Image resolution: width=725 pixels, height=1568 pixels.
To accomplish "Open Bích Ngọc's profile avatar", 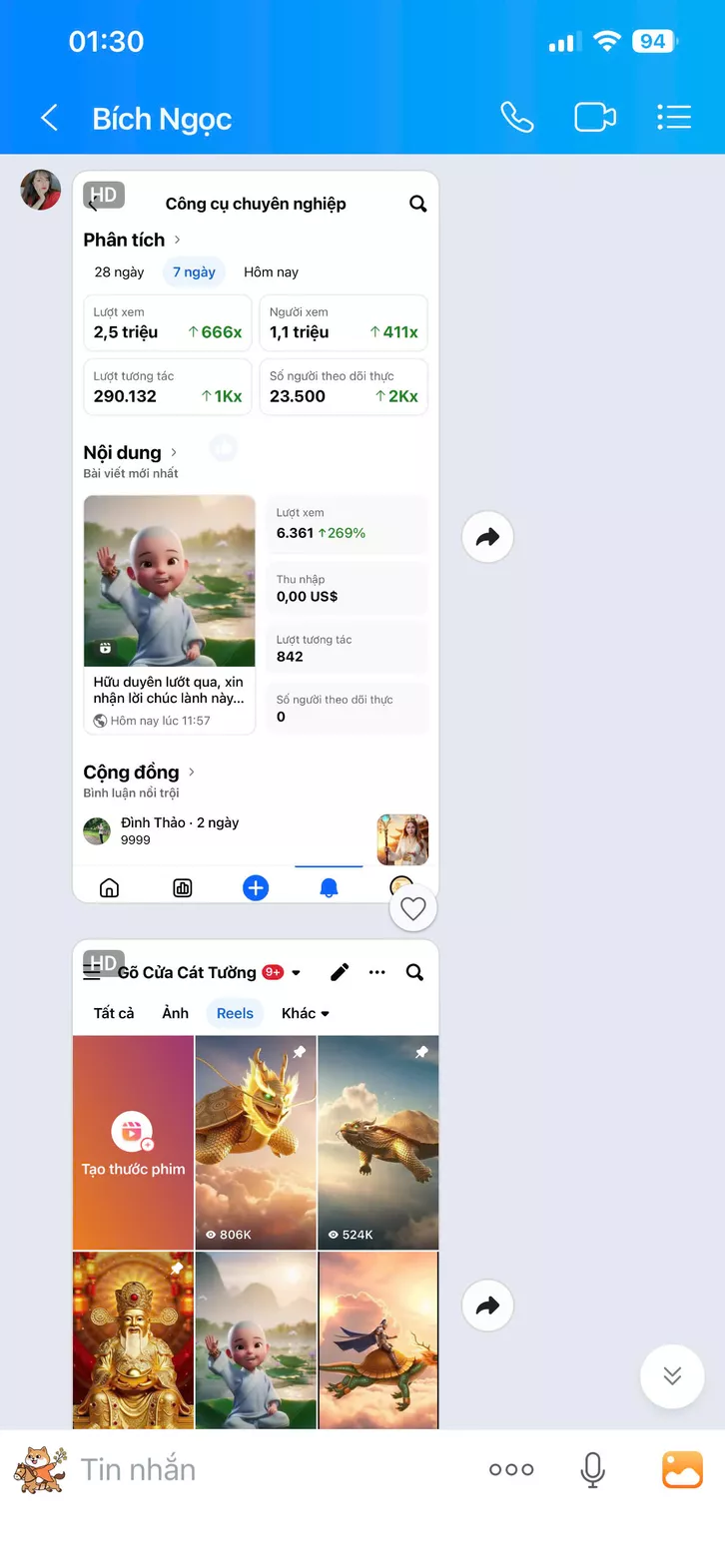I will click(41, 190).
